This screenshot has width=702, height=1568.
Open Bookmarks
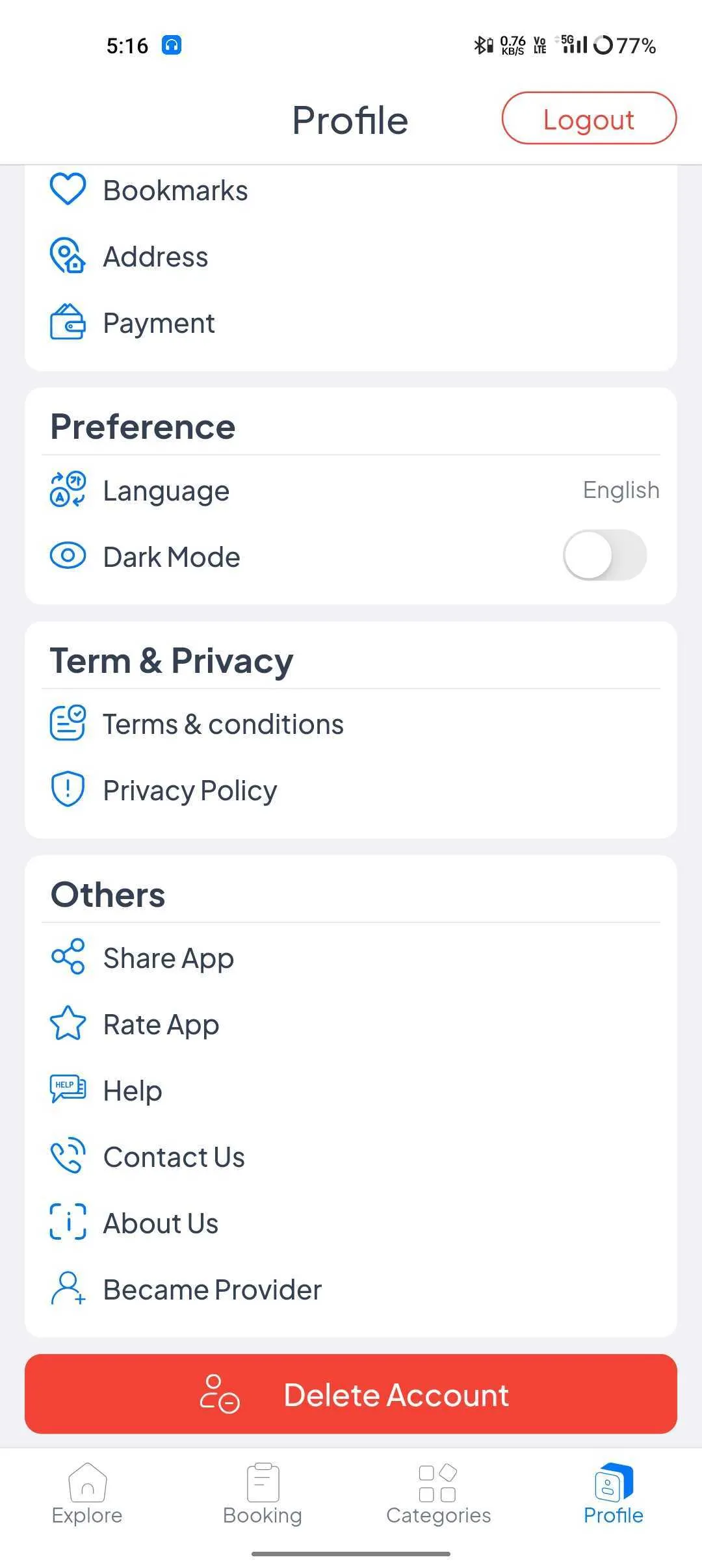click(x=175, y=191)
